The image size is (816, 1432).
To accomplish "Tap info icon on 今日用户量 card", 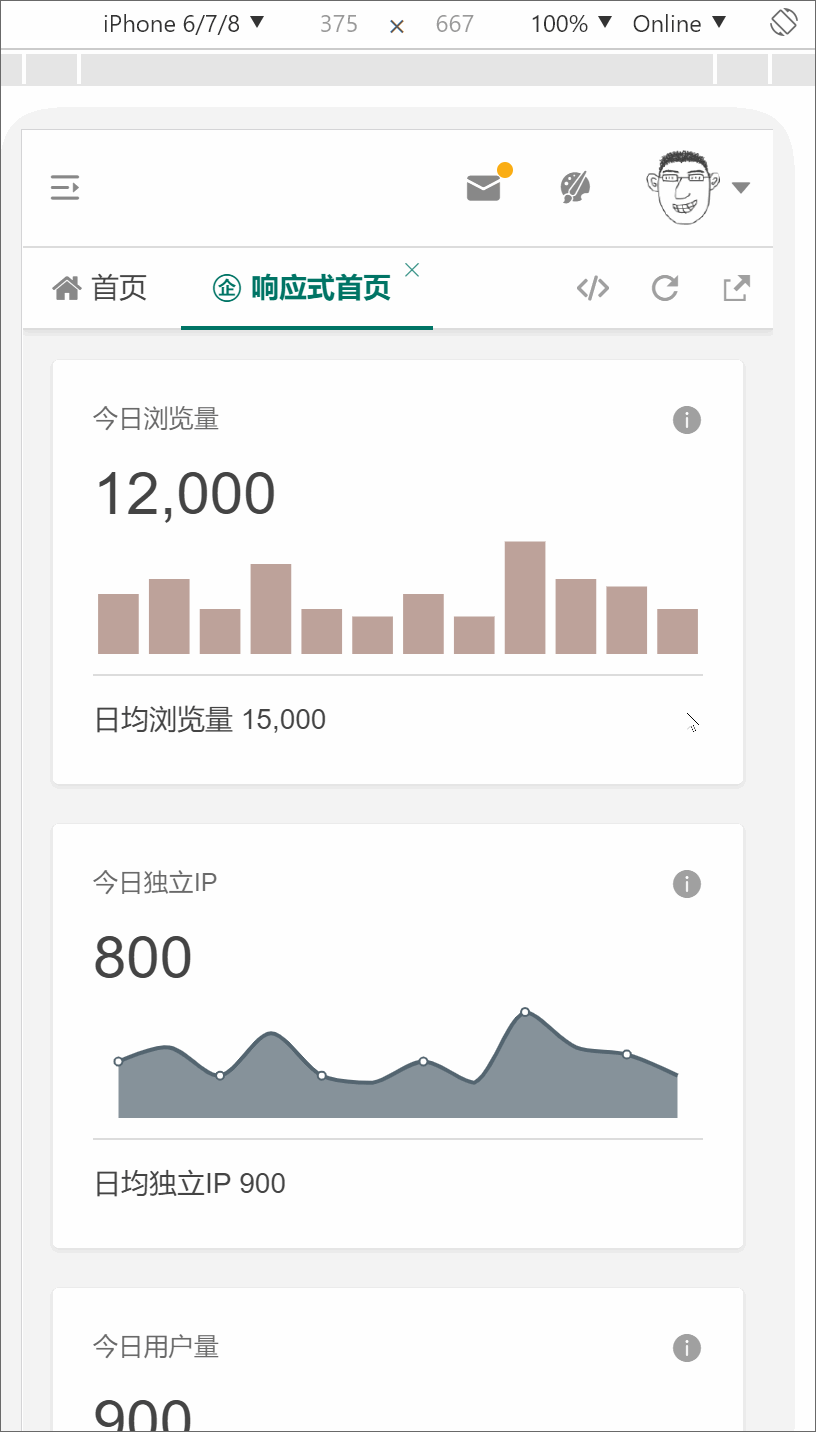I will click(x=687, y=1348).
